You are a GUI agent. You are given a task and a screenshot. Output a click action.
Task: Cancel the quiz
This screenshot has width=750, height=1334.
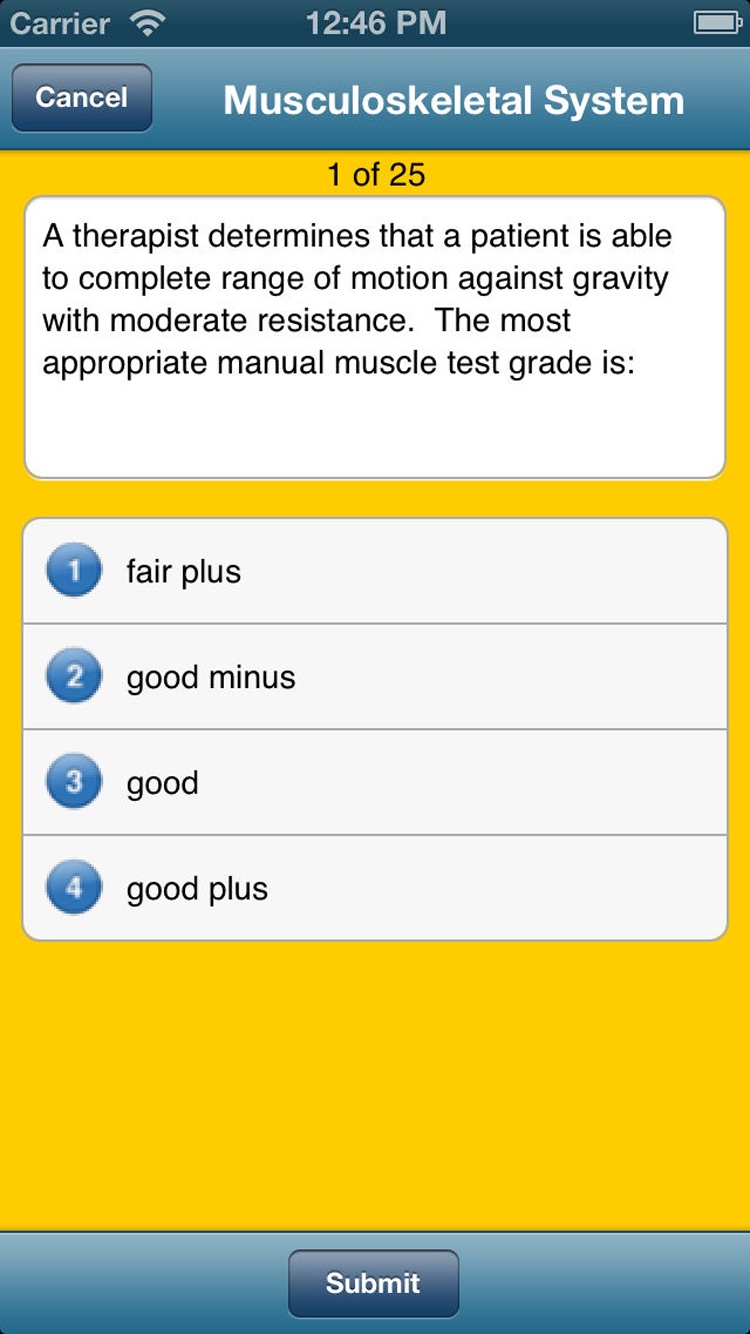pos(82,98)
